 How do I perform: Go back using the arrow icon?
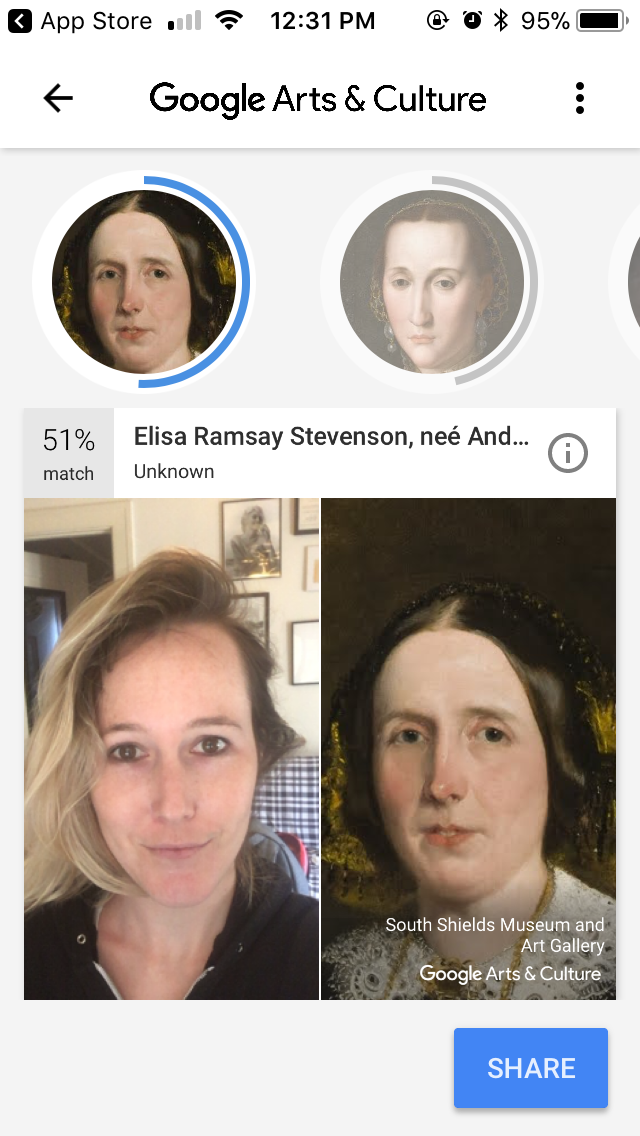click(x=58, y=98)
